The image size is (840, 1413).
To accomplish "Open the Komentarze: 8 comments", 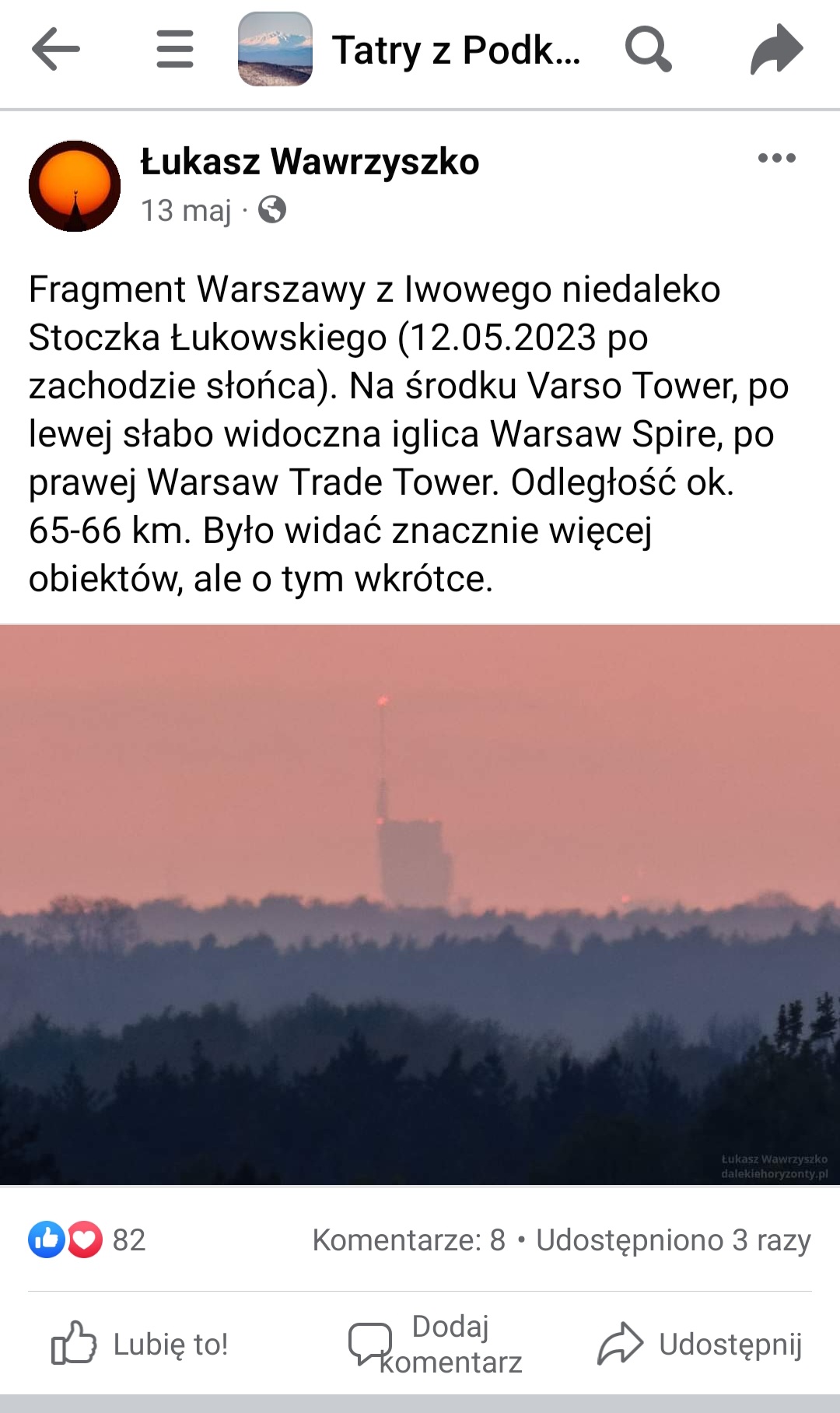I will (408, 1240).
